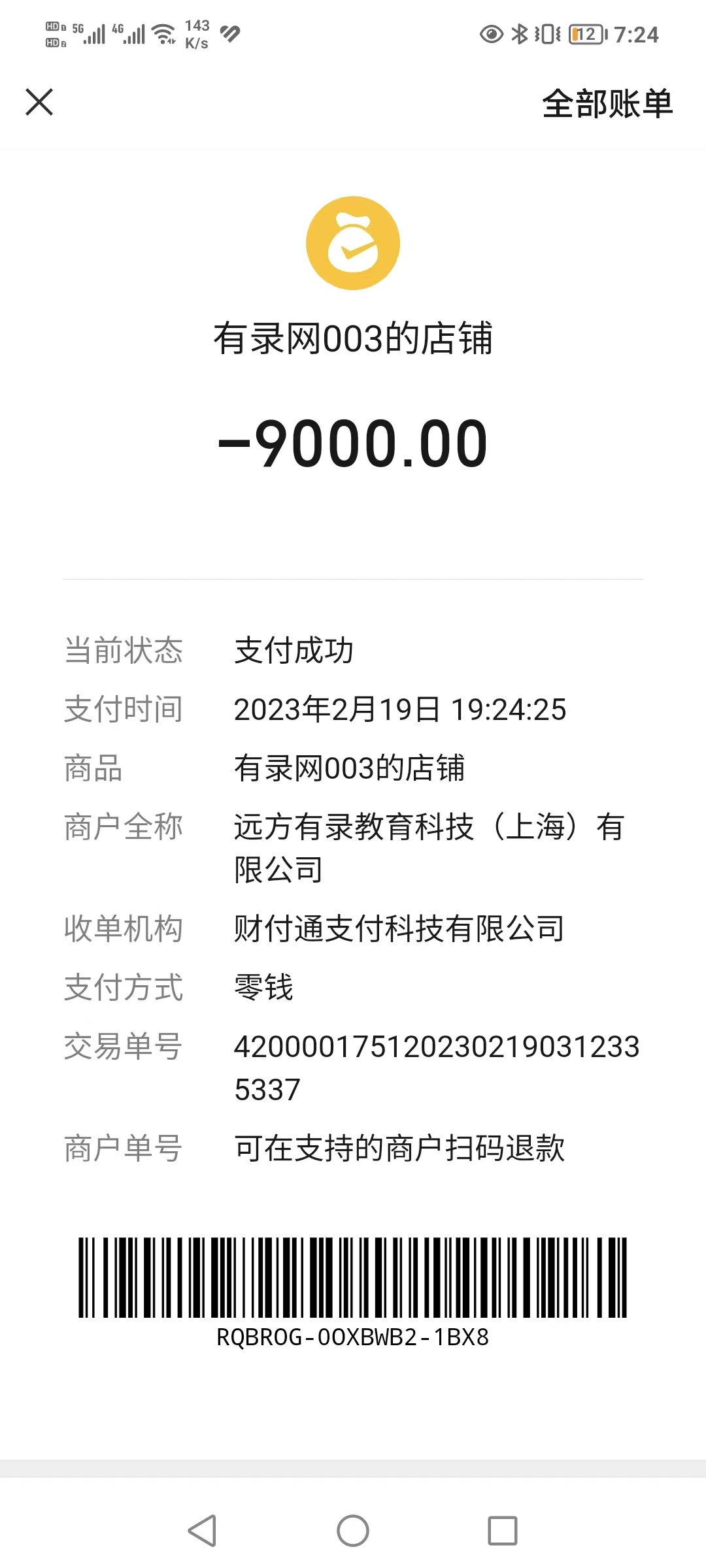
Task: Open 全部账单 all bills
Action: tap(607, 104)
